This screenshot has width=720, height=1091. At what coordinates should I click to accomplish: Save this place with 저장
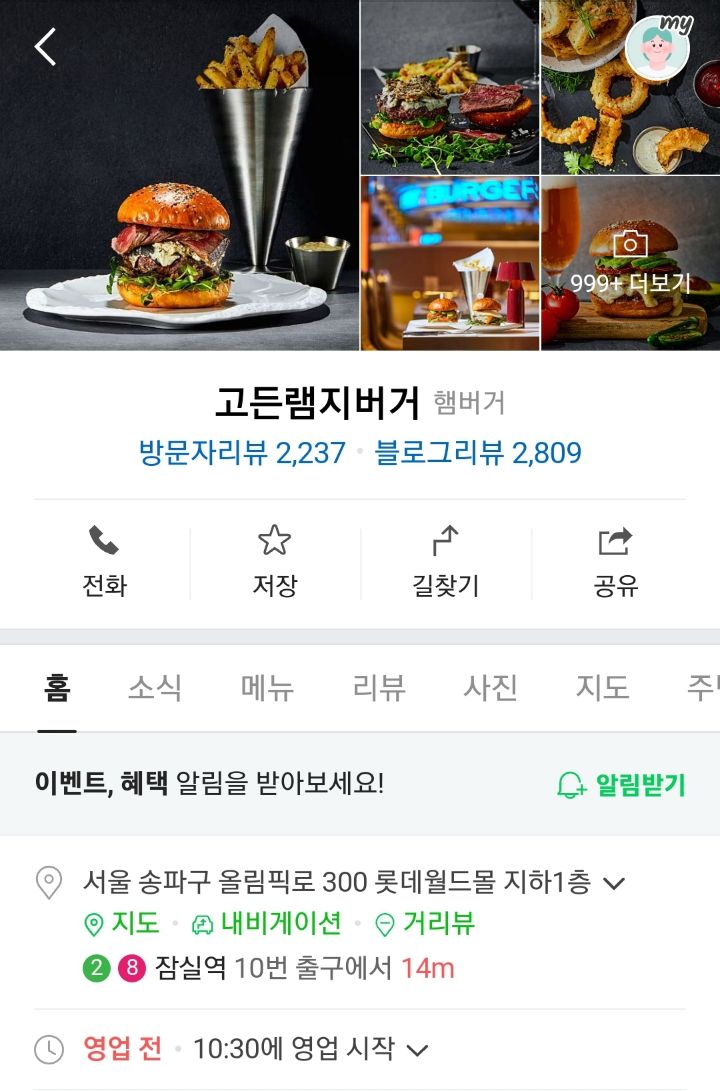pyautogui.click(x=274, y=562)
